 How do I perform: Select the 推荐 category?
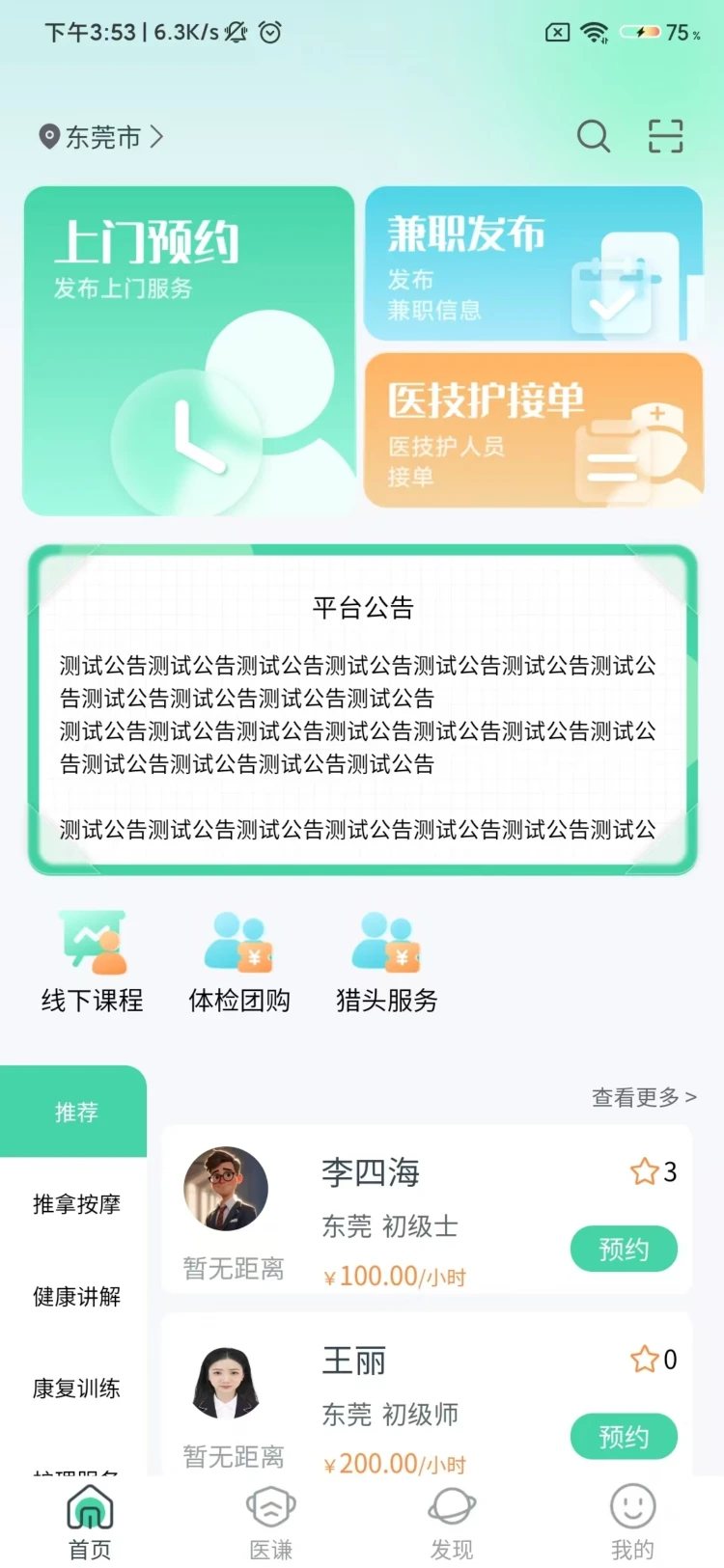tap(75, 1112)
